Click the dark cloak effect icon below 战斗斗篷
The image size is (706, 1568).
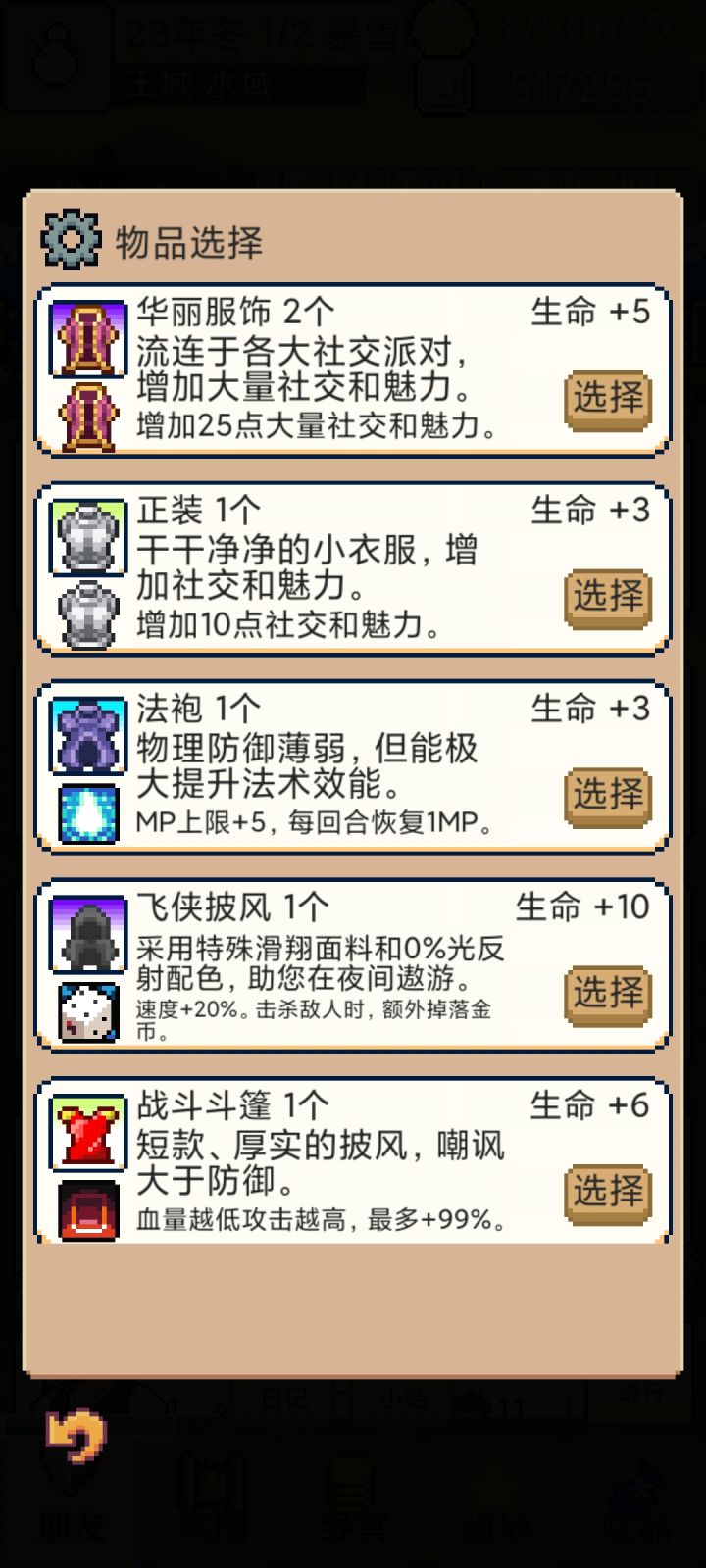85,1210
